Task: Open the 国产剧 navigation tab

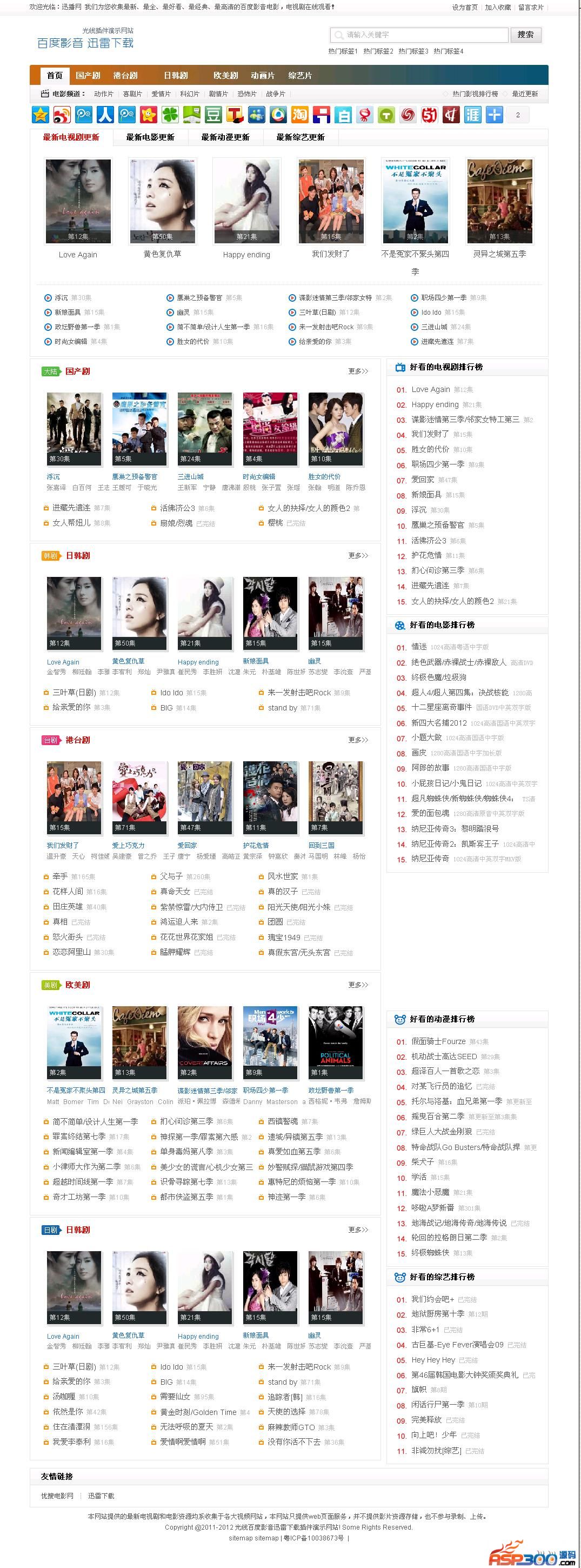Action: pos(88,76)
